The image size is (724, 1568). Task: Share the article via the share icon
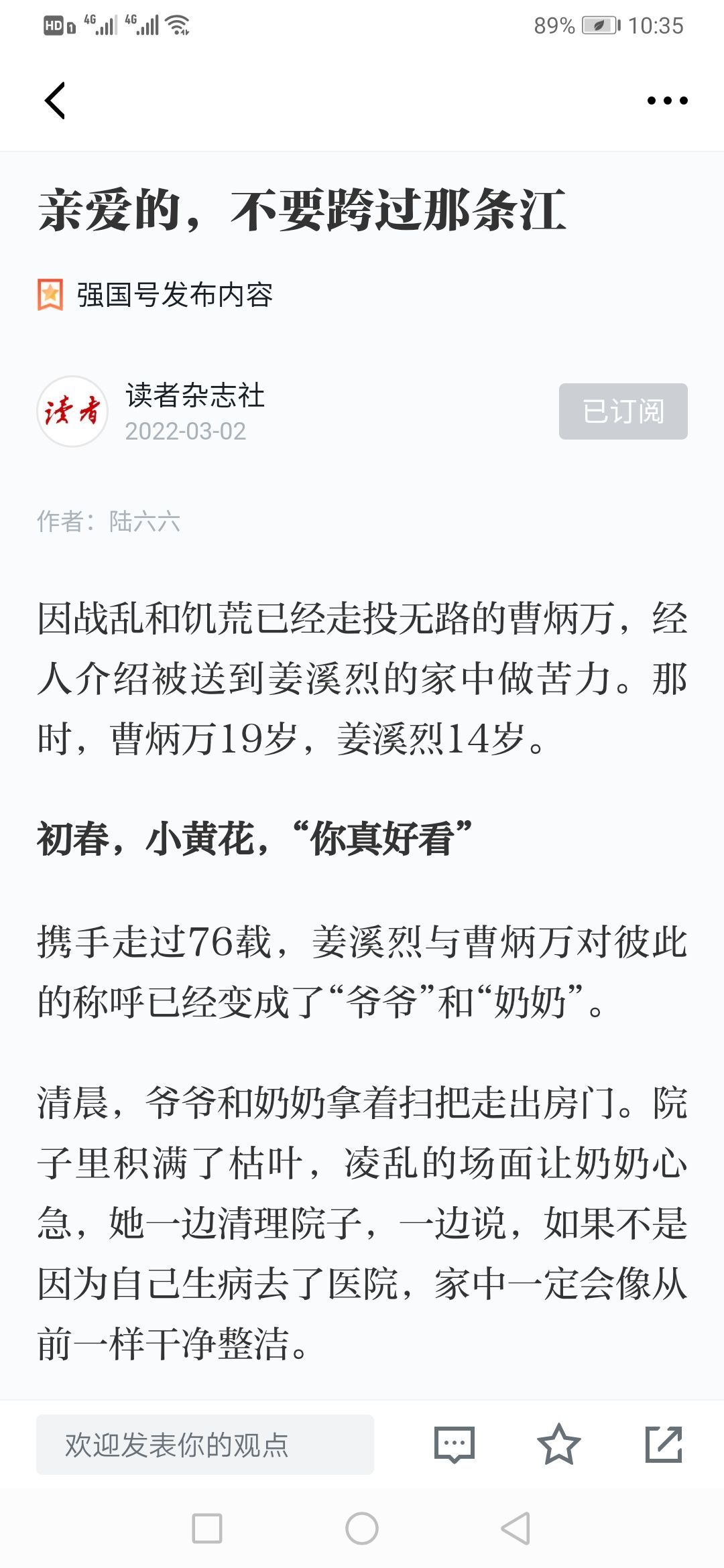[664, 1444]
